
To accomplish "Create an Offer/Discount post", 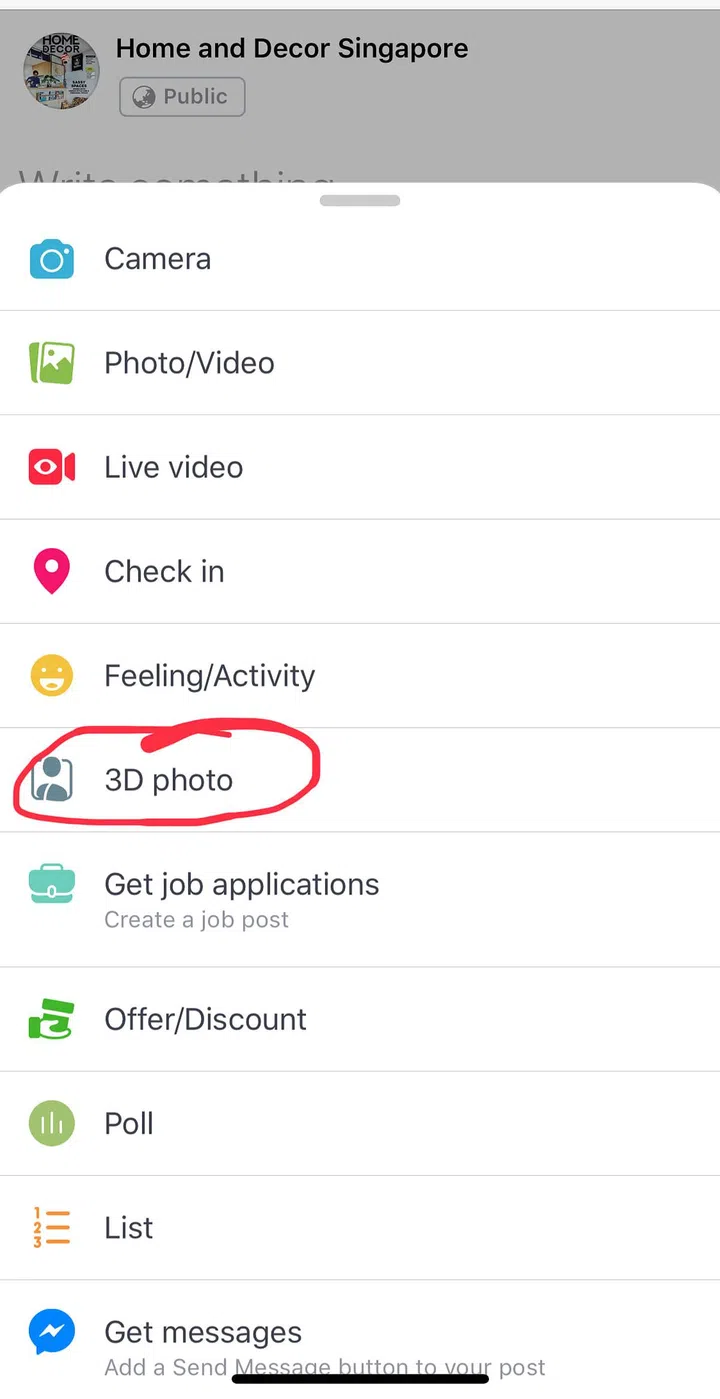I will point(205,1019).
